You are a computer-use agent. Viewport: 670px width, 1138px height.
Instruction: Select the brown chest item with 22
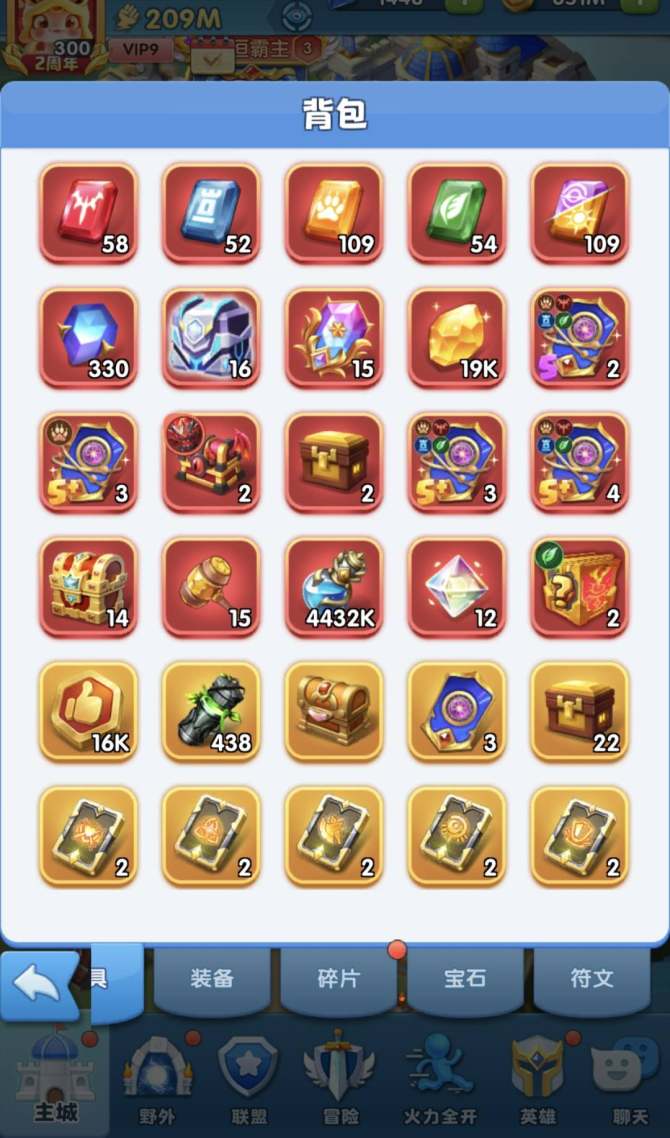click(581, 711)
